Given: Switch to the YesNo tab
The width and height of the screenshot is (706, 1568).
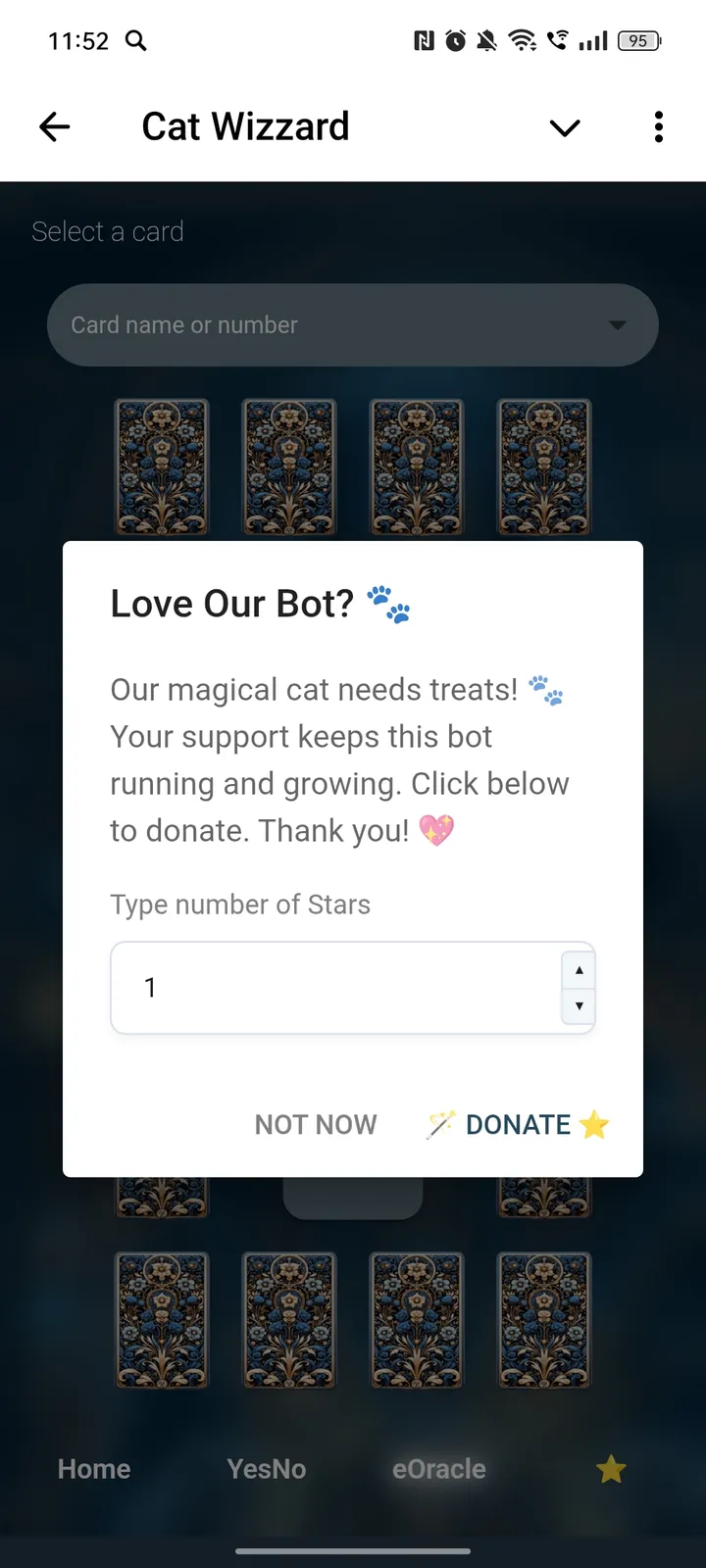Looking at the screenshot, I should (x=267, y=1469).
